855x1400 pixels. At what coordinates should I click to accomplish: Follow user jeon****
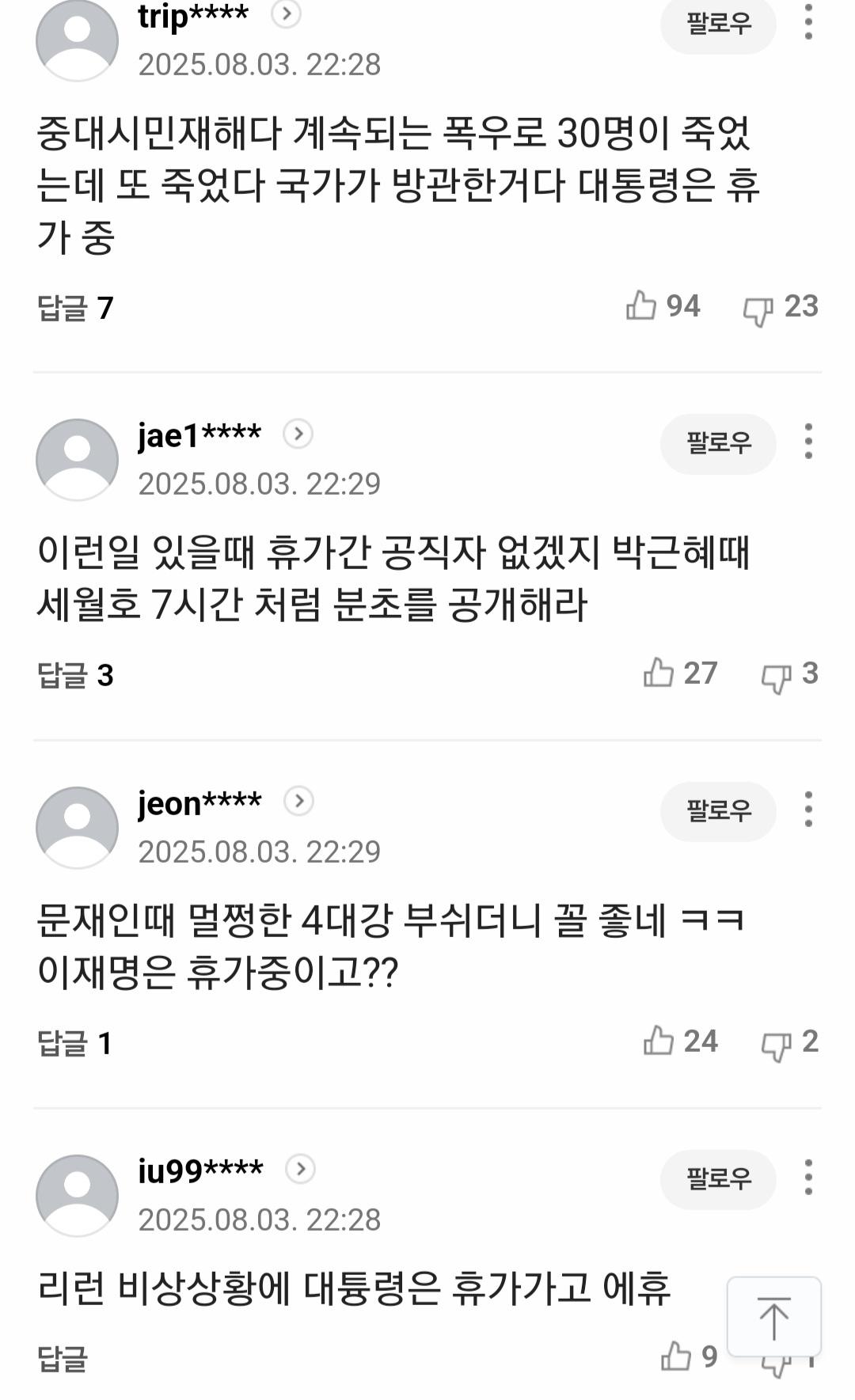(718, 811)
